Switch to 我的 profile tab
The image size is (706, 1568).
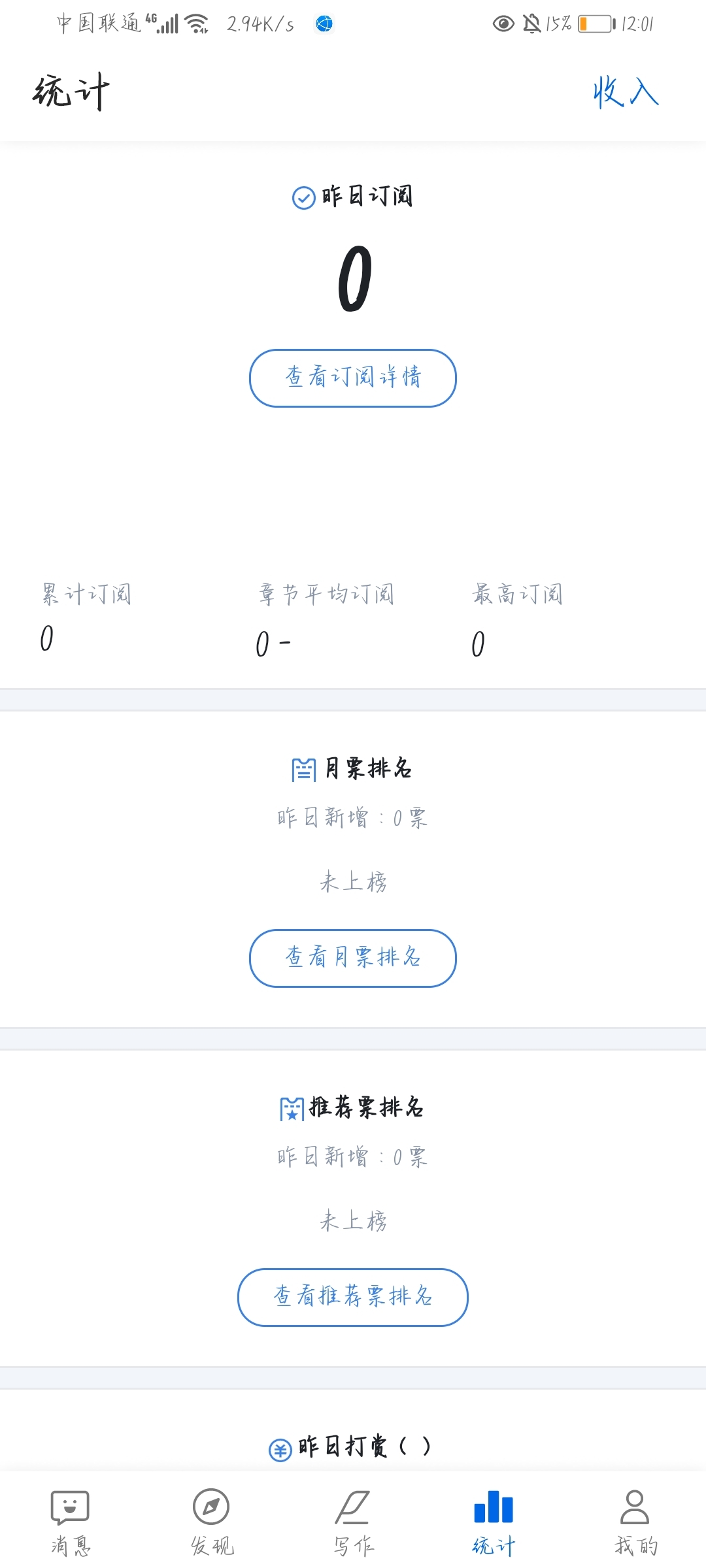tap(635, 1522)
